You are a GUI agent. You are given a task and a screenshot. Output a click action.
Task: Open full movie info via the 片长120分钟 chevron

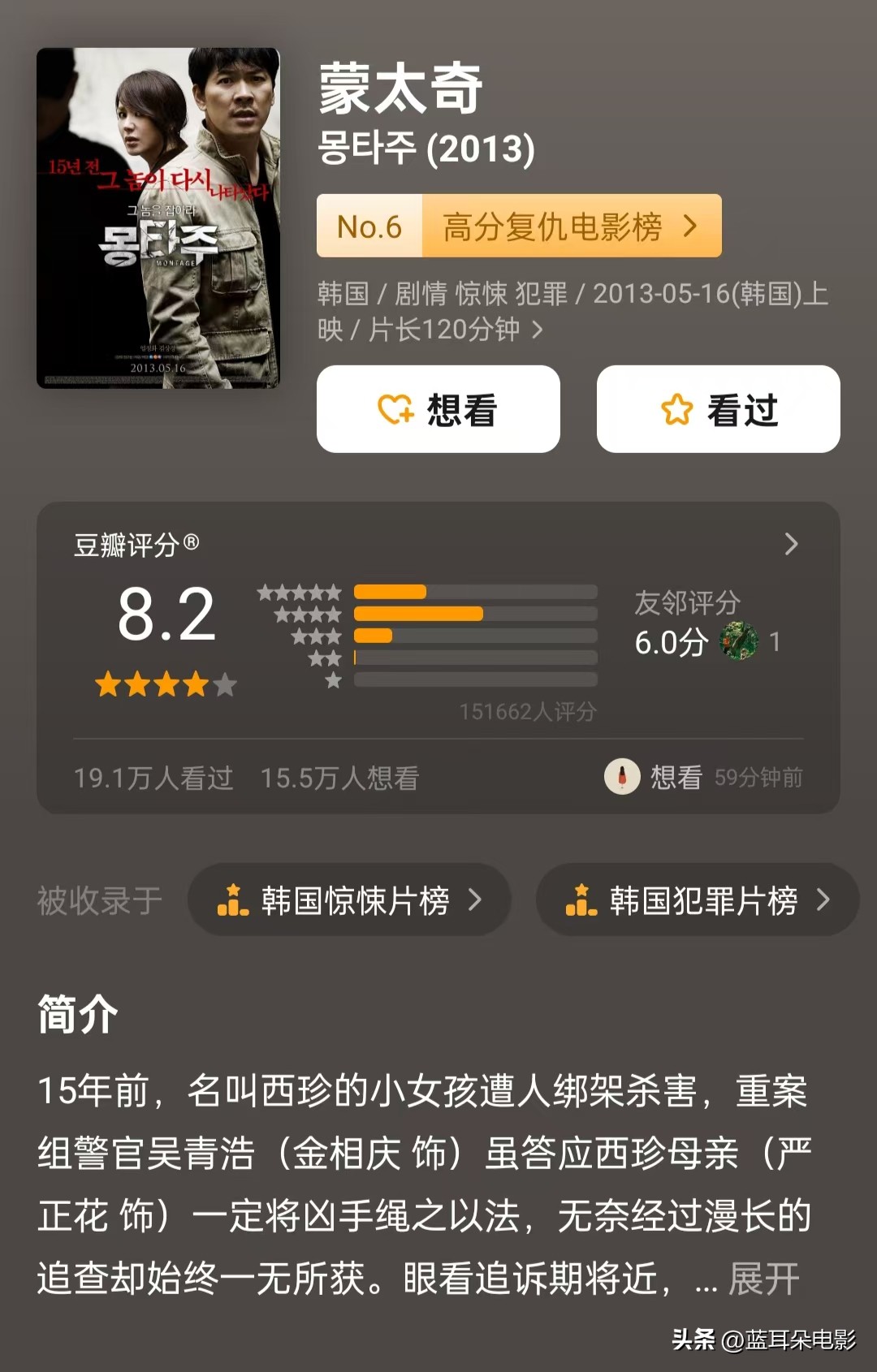(537, 330)
